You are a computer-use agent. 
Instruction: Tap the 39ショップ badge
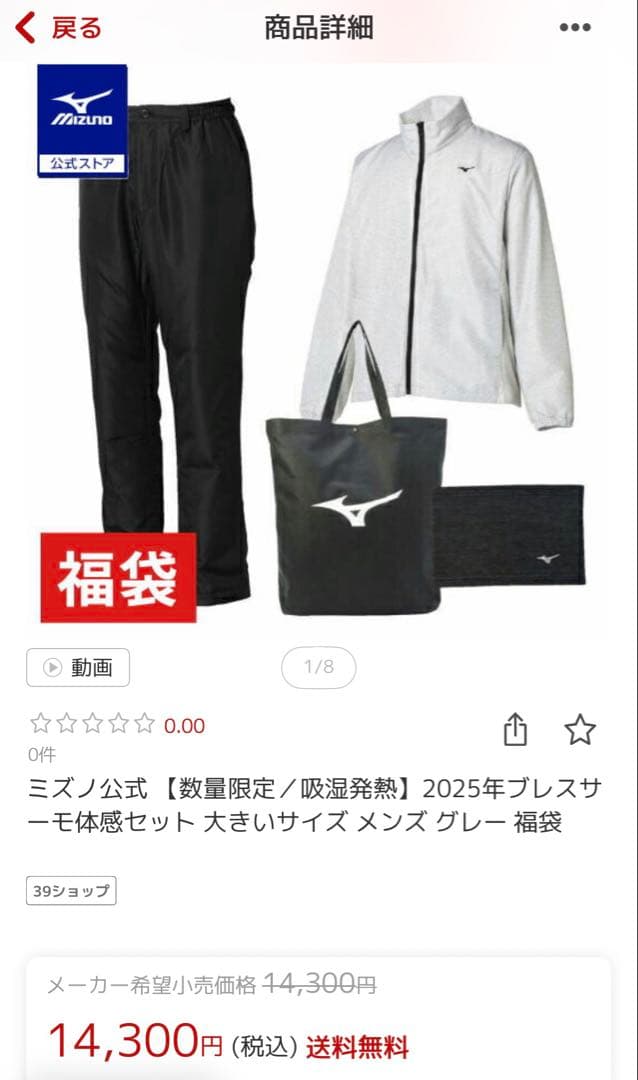pyautogui.click(x=71, y=890)
